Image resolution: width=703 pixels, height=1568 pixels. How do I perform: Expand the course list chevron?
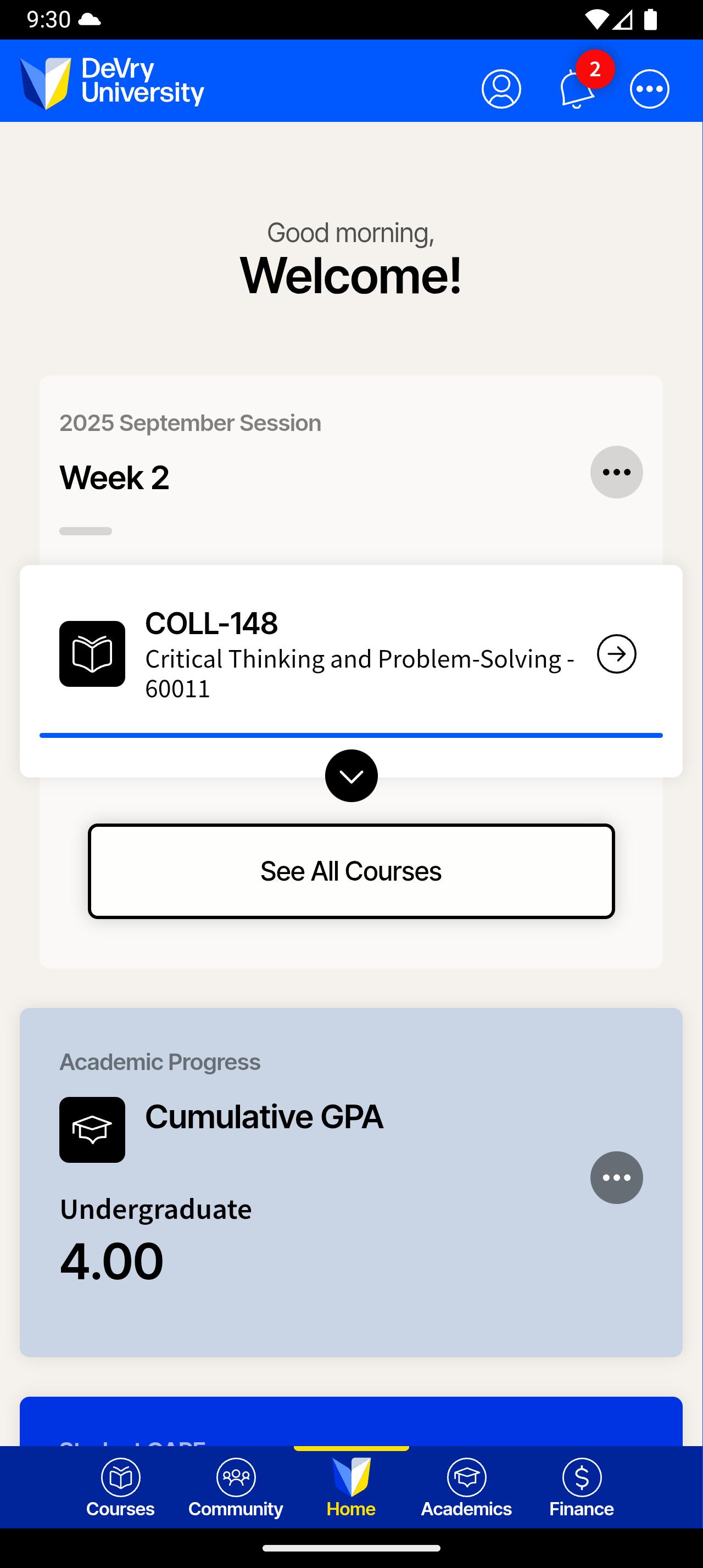pyautogui.click(x=351, y=775)
